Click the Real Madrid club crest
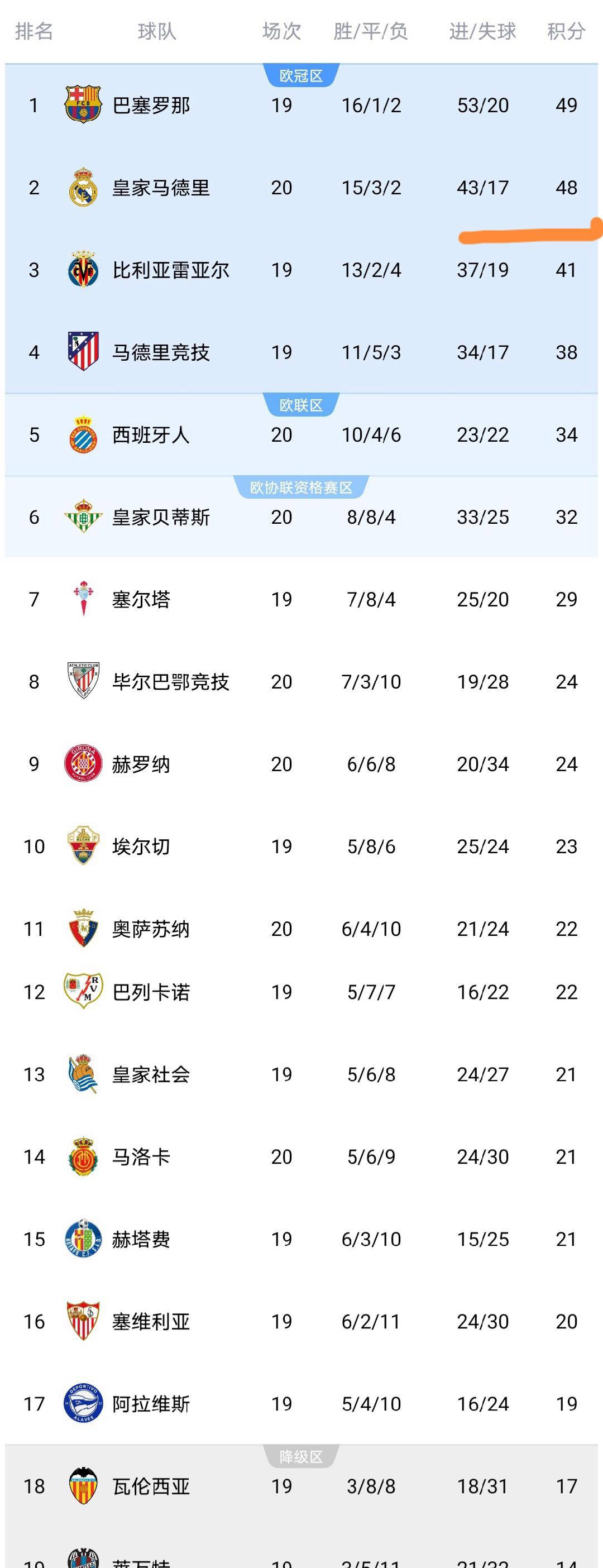603x1568 pixels. [84, 188]
